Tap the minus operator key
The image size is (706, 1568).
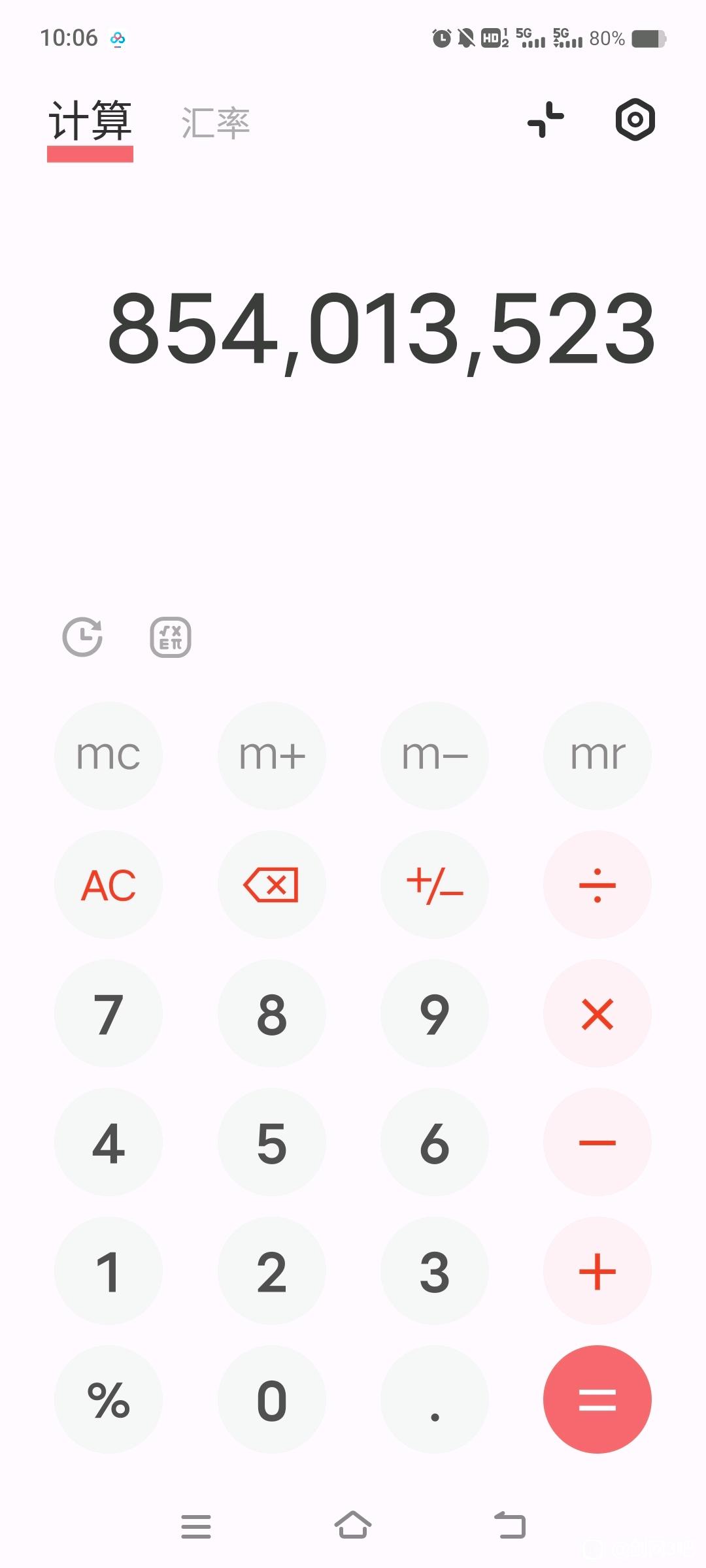(597, 1142)
